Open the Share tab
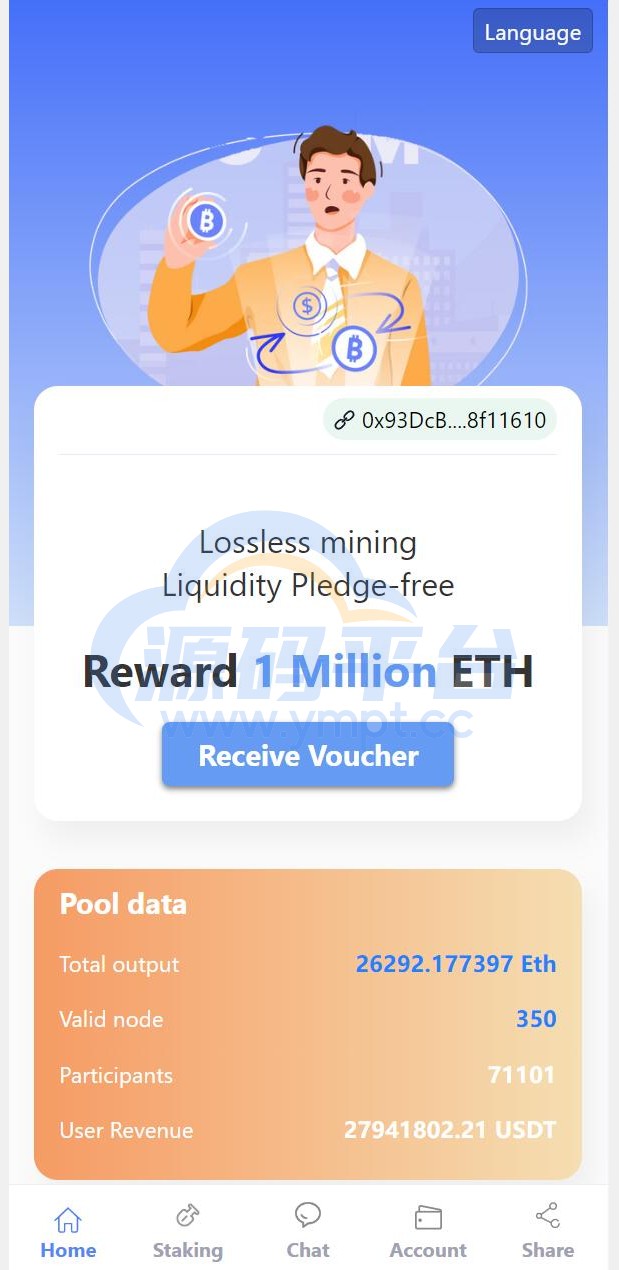Viewport: 619px width, 1270px height. tap(547, 1232)
